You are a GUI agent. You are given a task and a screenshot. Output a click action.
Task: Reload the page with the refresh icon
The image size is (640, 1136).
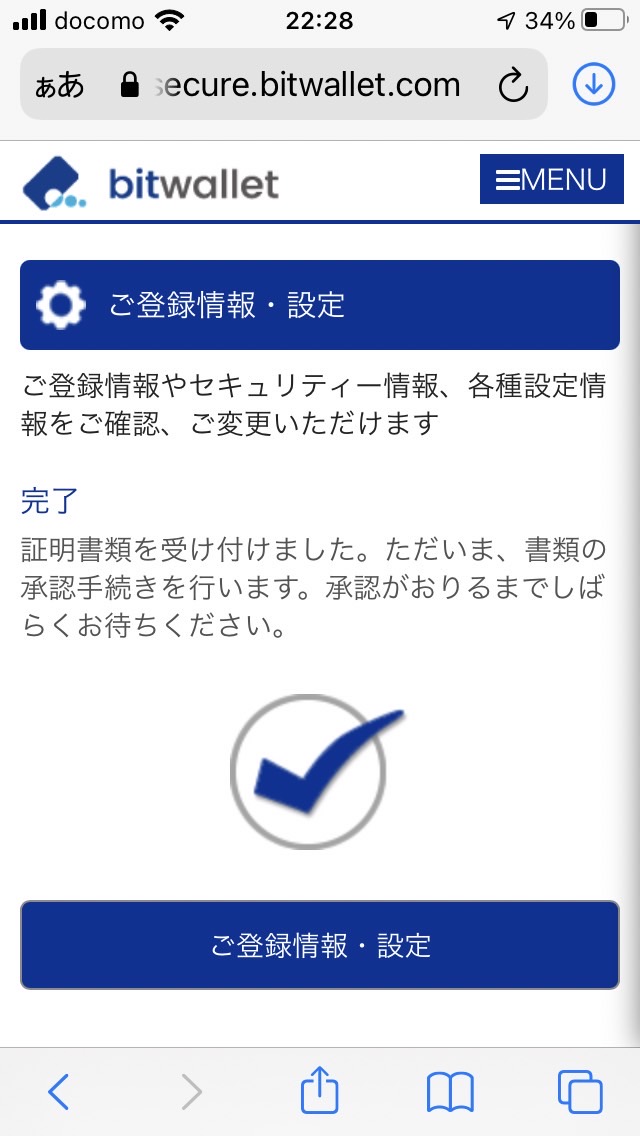(x=513, y=85)
